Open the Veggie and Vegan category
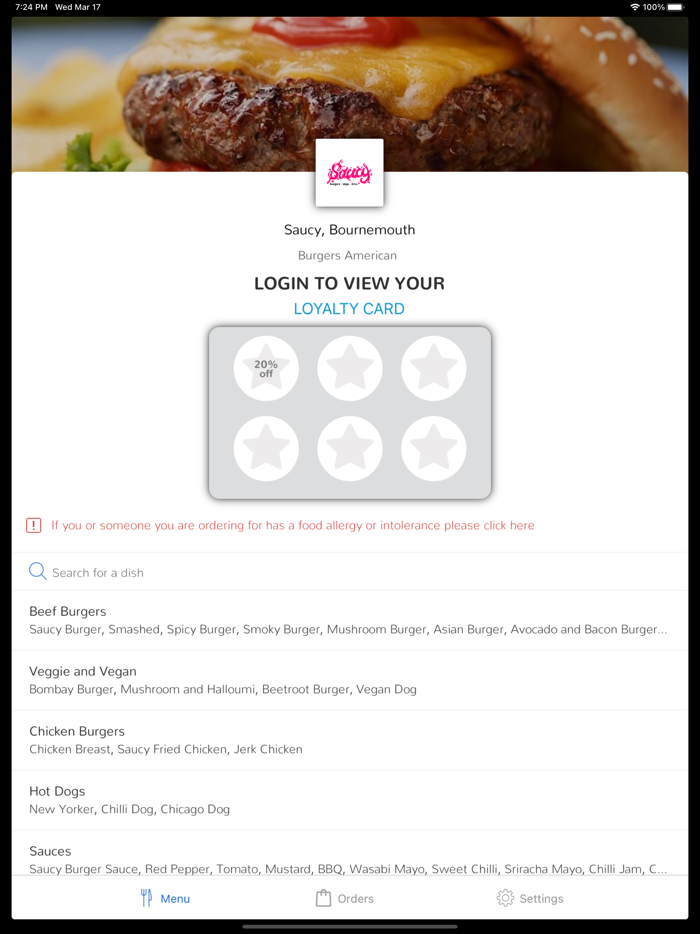 tap(349, 680)
